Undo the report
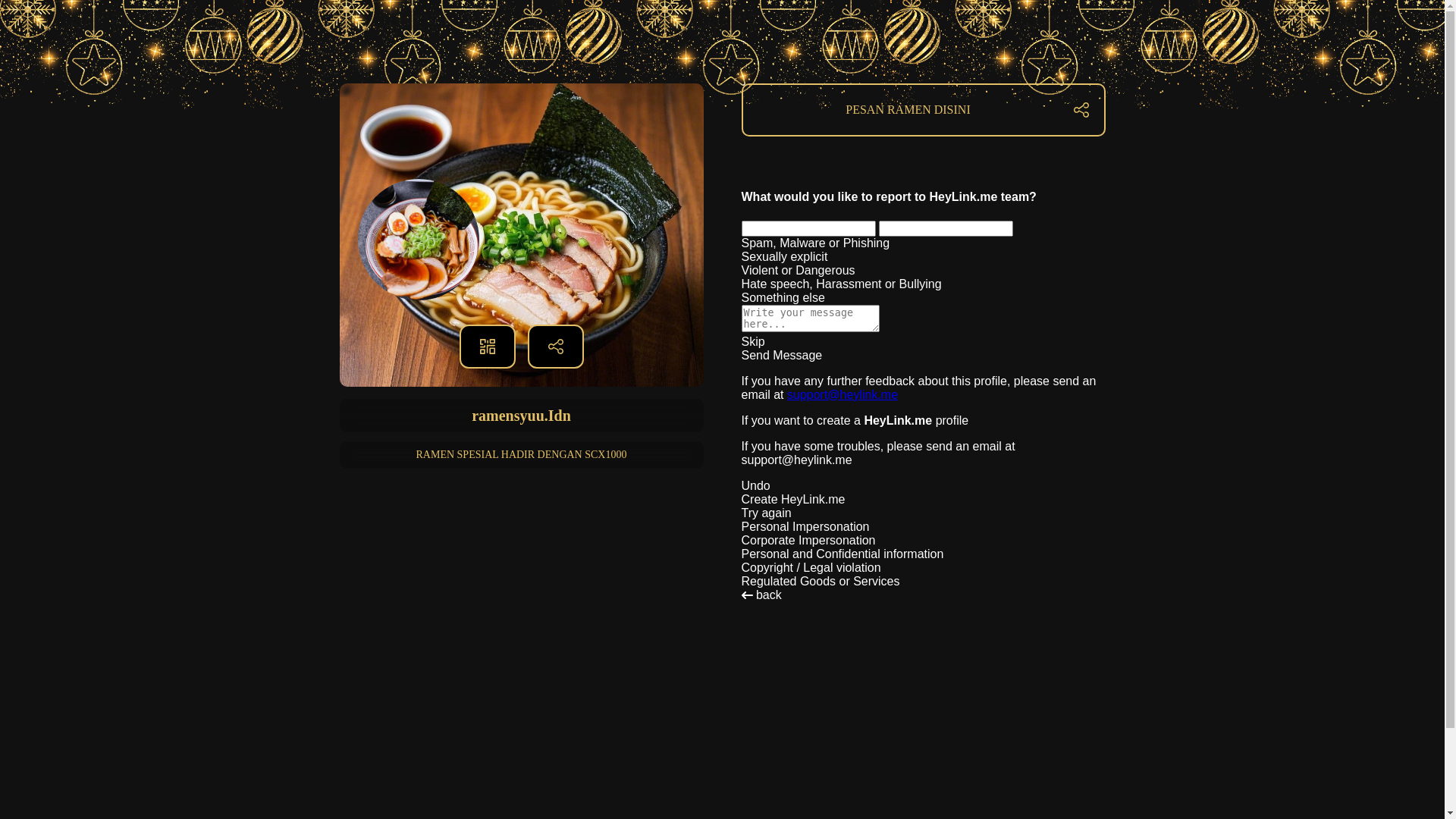 pos(755,486)
